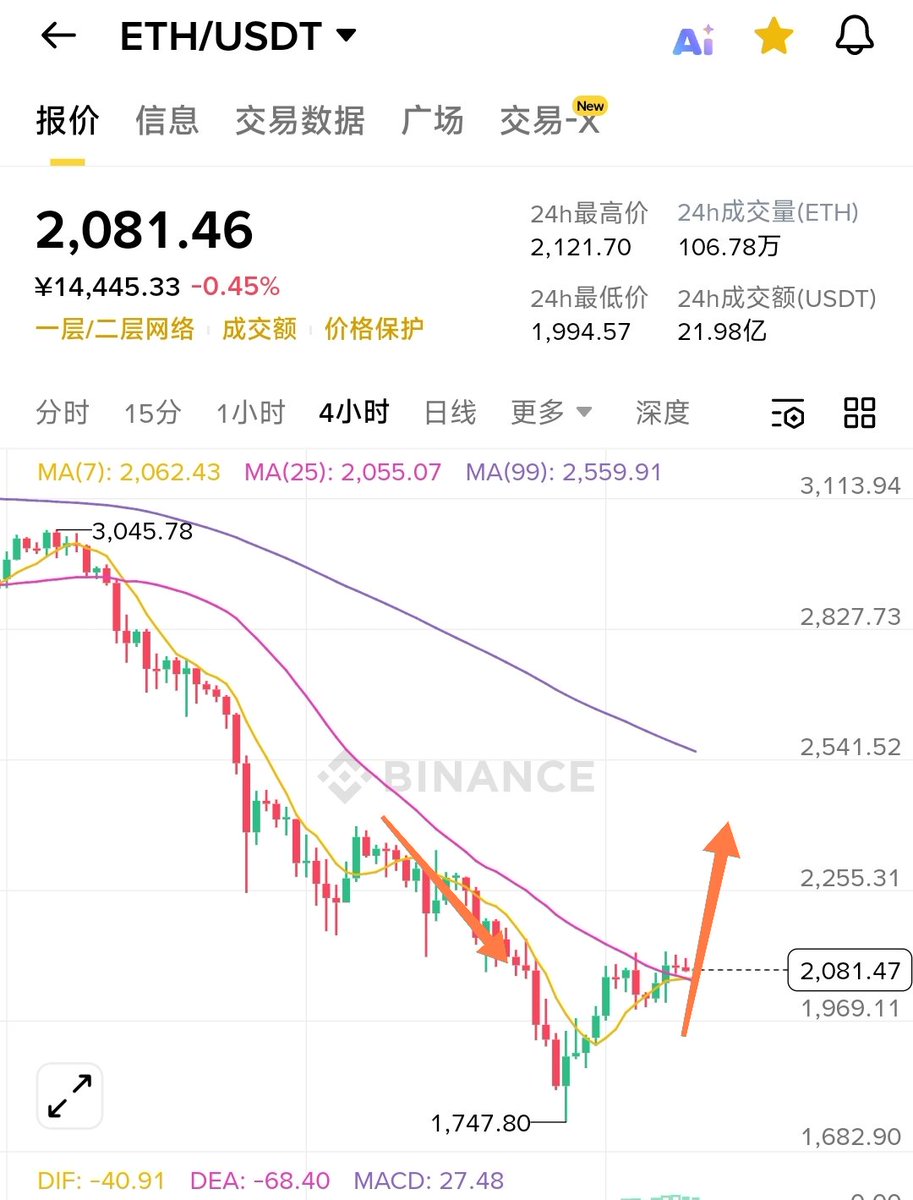
Task: Open chart indicator settings icon
Action: point(787,413)
